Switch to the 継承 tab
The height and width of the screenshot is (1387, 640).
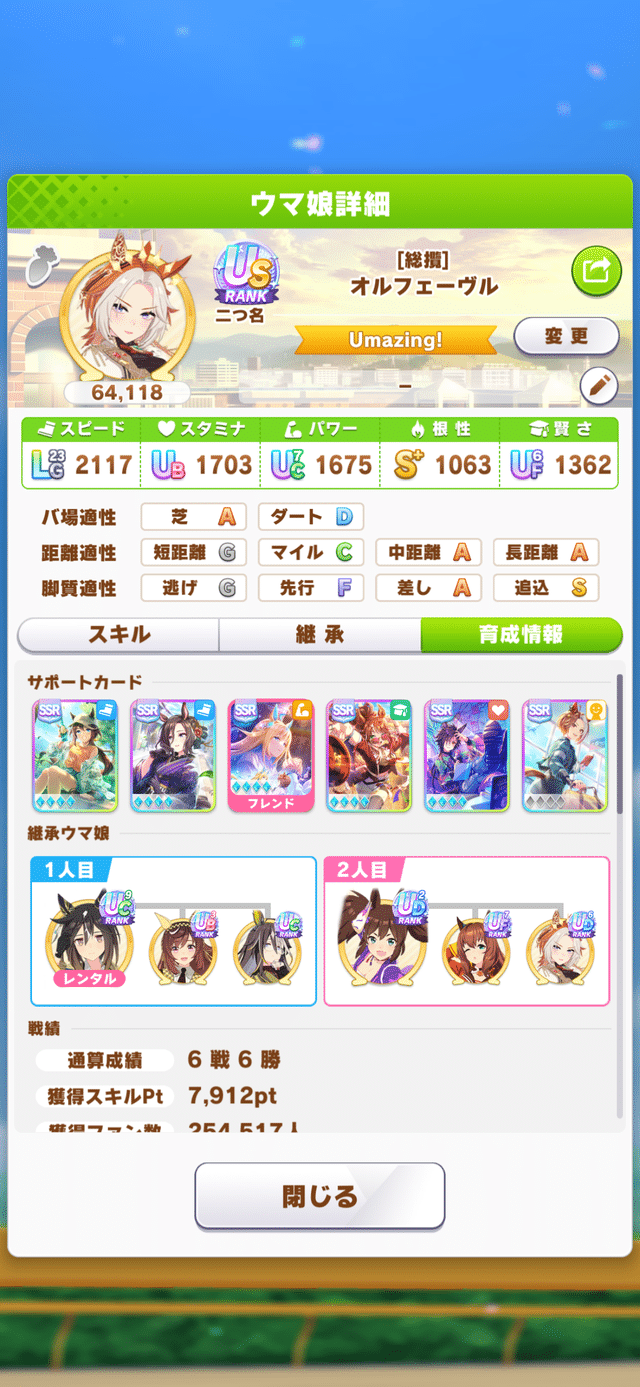pos(320,635)
